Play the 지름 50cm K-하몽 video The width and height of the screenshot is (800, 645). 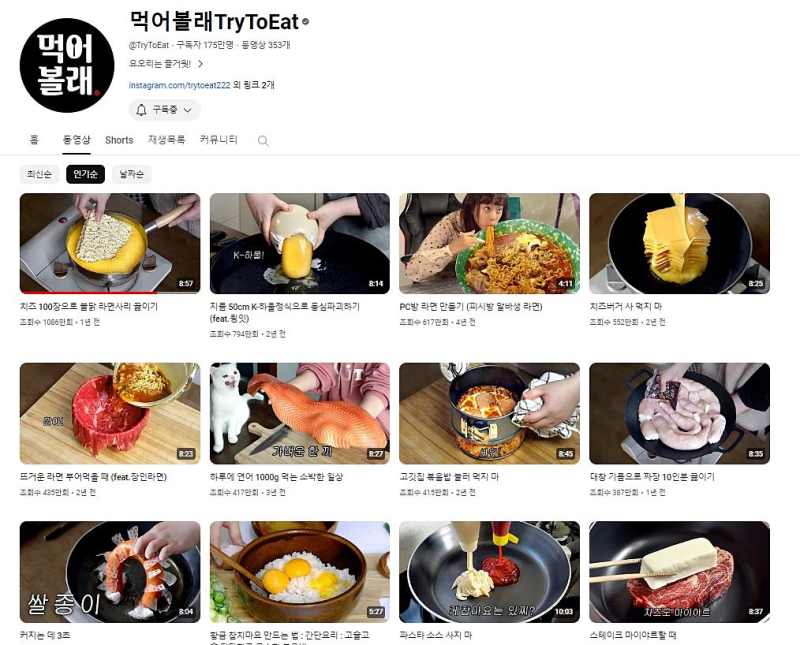tap(299, 243)
